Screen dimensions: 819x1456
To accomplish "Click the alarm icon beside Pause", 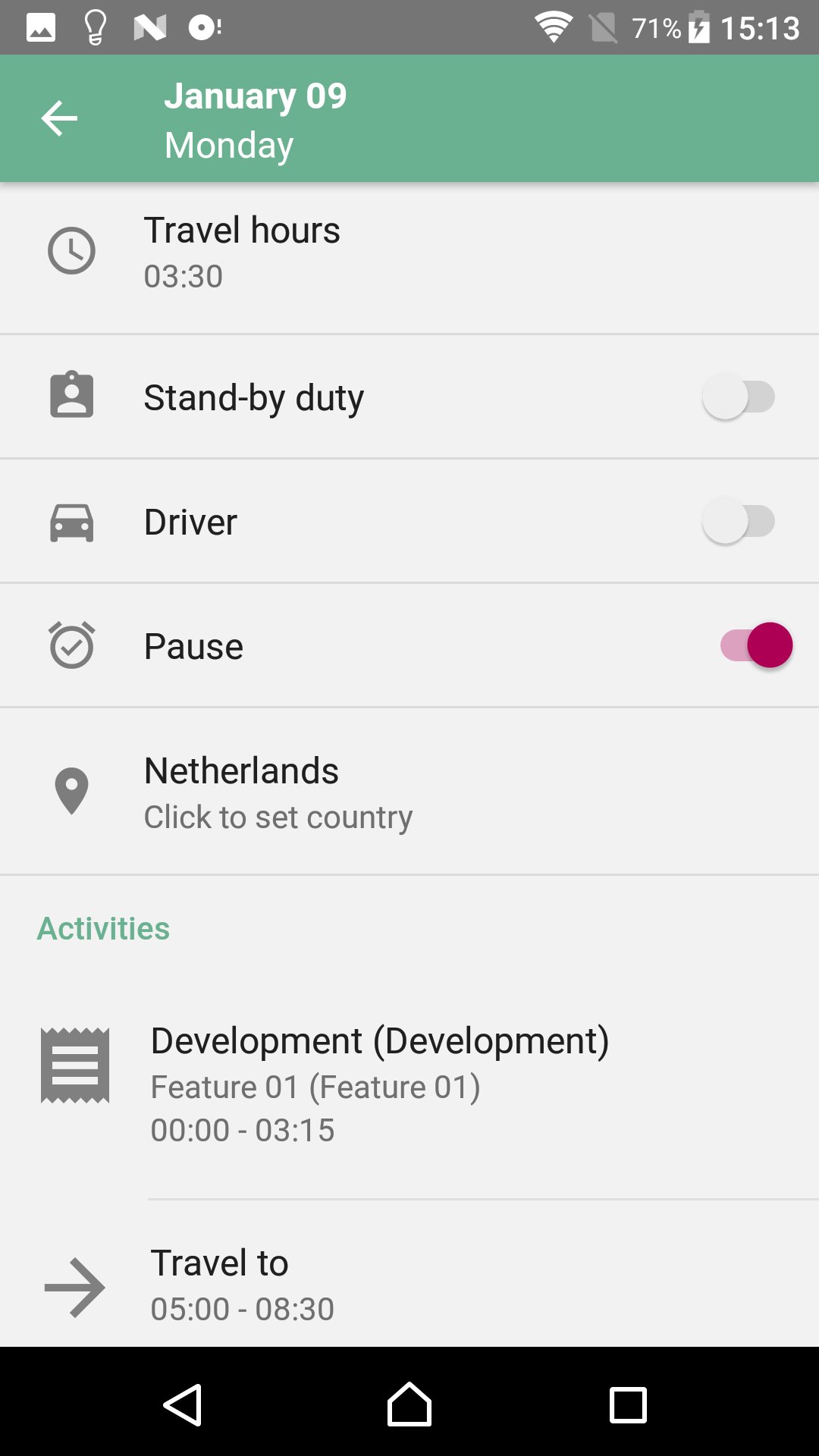I will click(71, 644).
